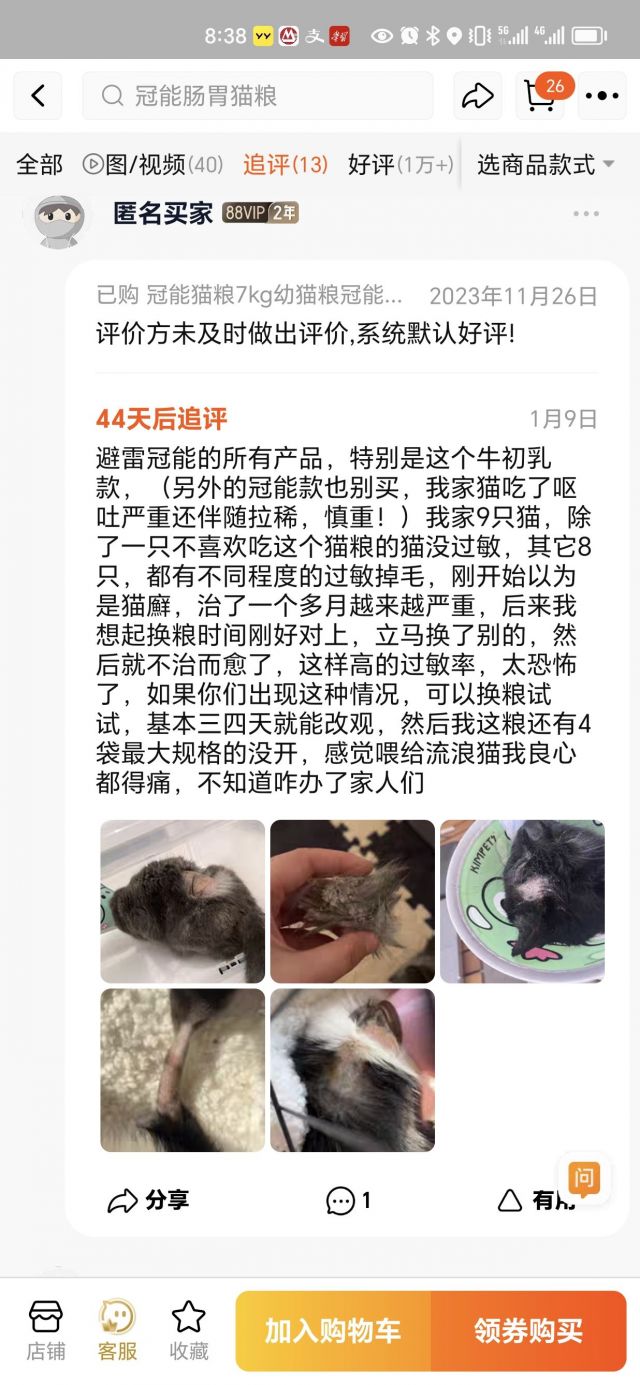The height and width of the screenshot is (1385, 640).
Task: Share this review via 分享
Action: pos(148,1200)
